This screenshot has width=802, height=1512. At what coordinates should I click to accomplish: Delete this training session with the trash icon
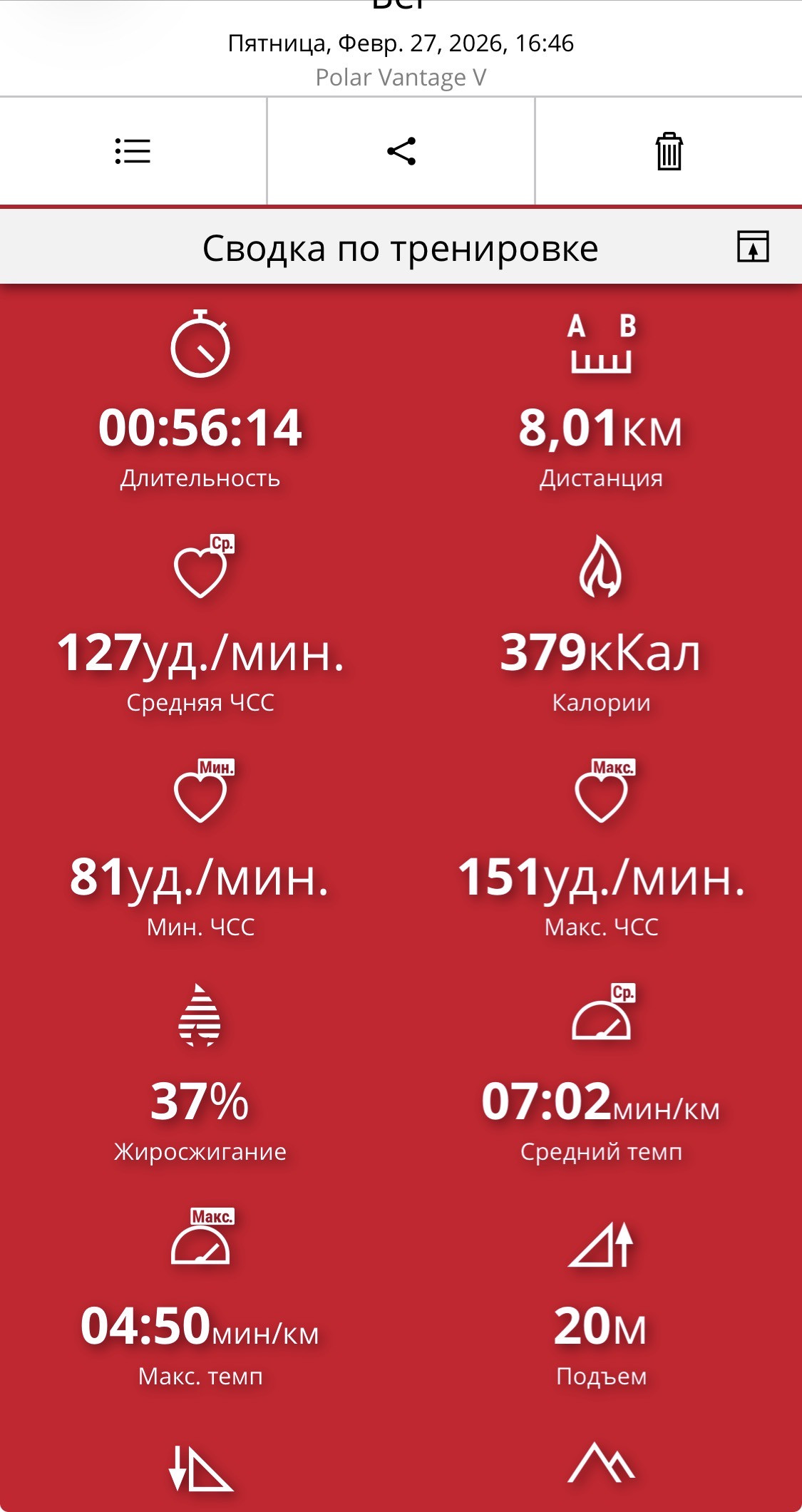669,151
